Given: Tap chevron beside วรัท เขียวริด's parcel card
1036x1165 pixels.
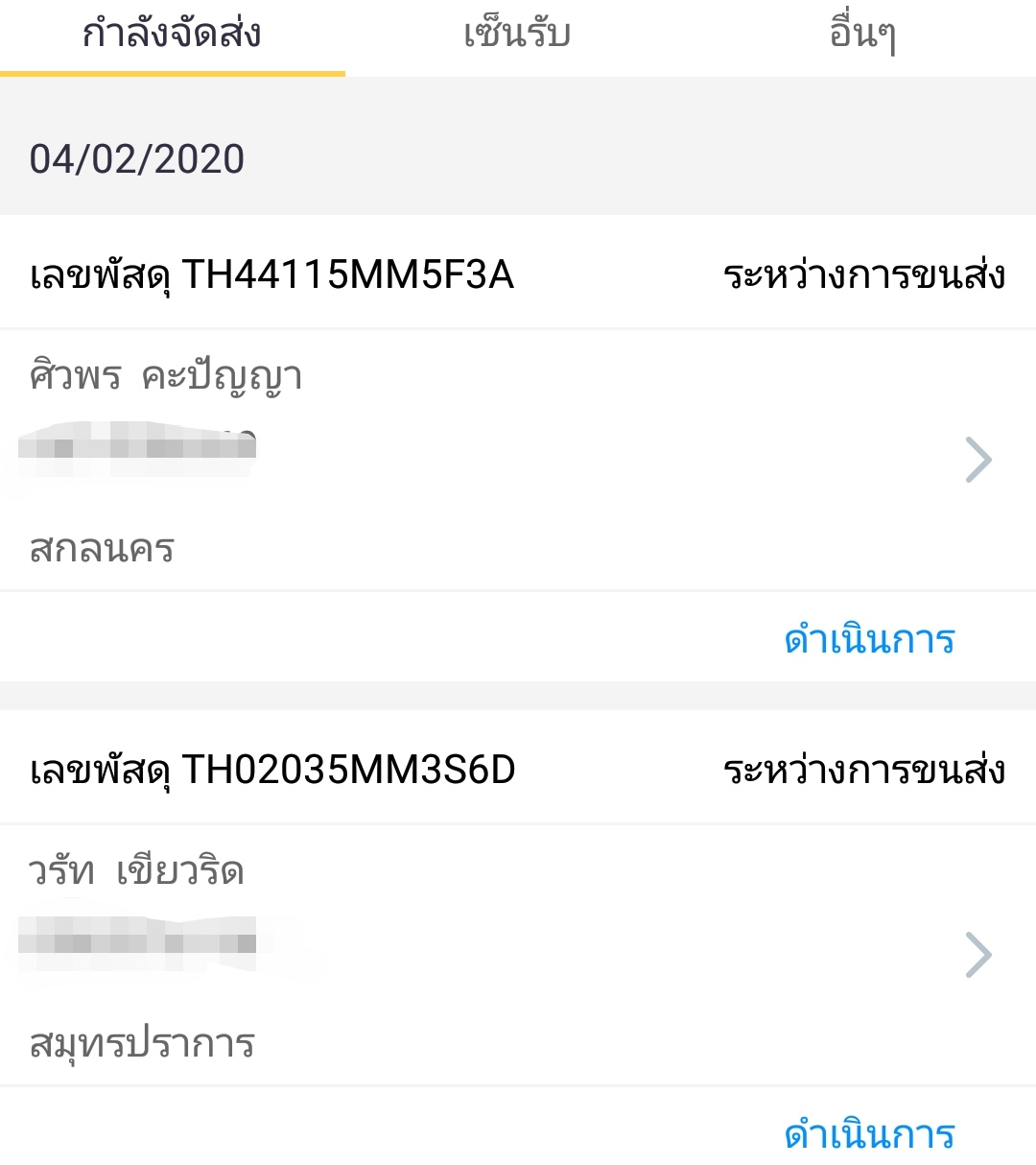Looking at the screenshot, I should pos(980,954).
